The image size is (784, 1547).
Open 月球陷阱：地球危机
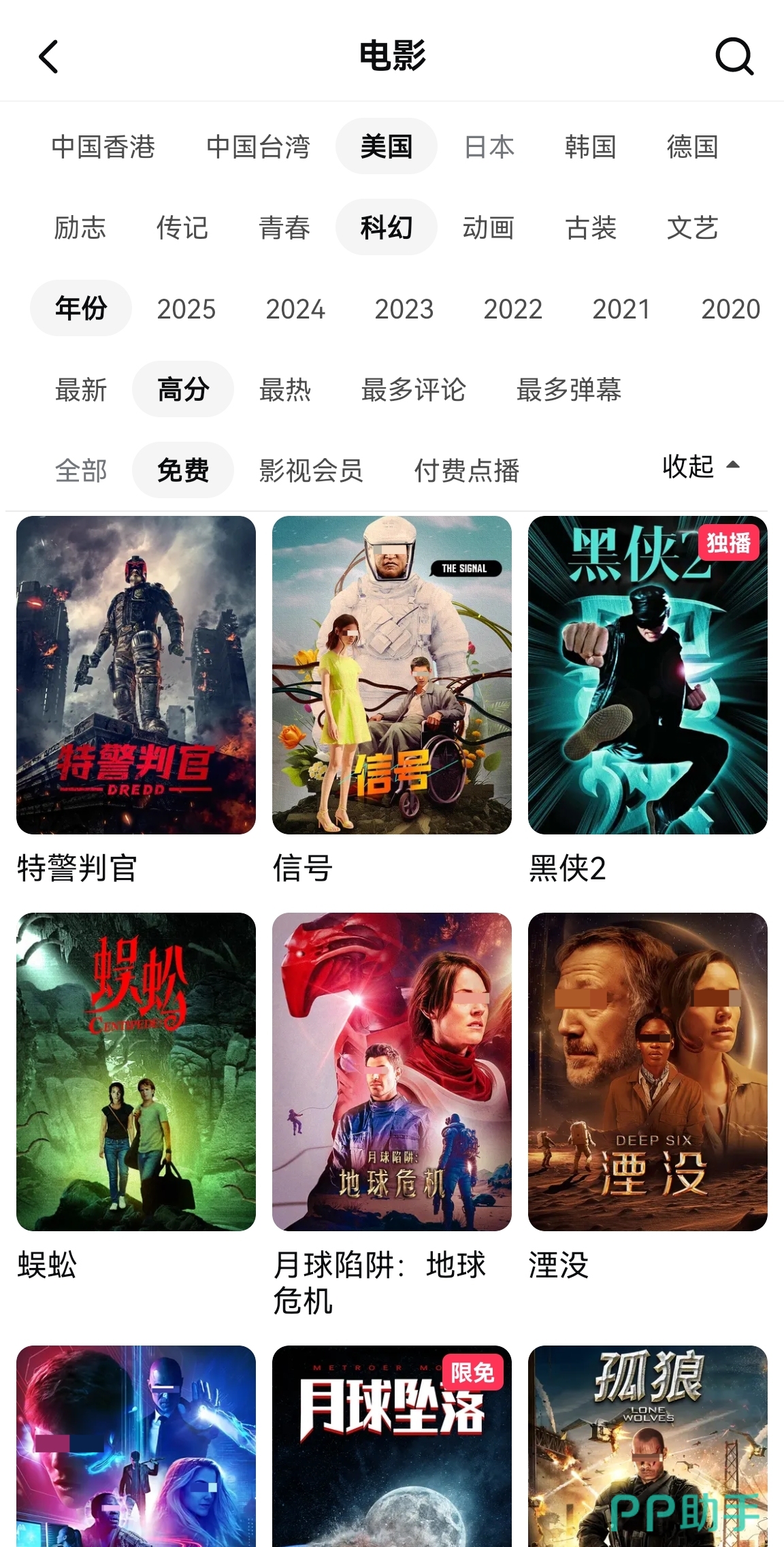click(x=392, y=1071)
